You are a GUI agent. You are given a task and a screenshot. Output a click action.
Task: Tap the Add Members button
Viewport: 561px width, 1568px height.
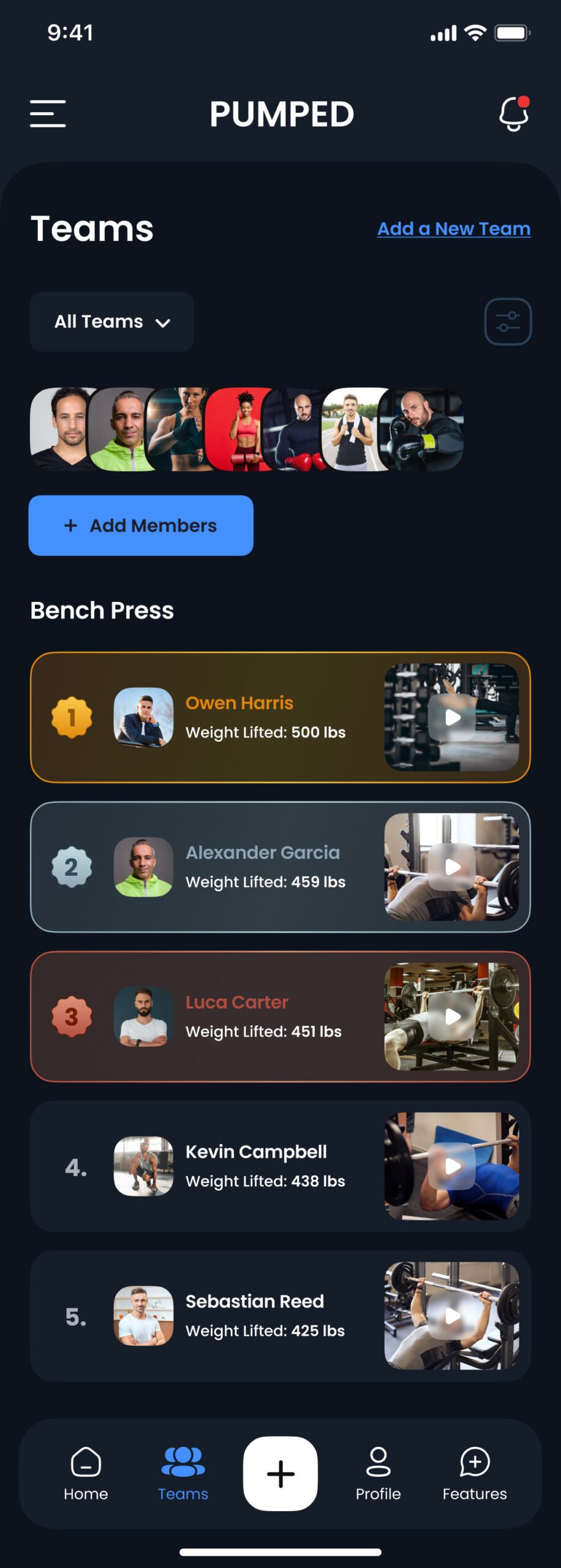coord(141,526)
